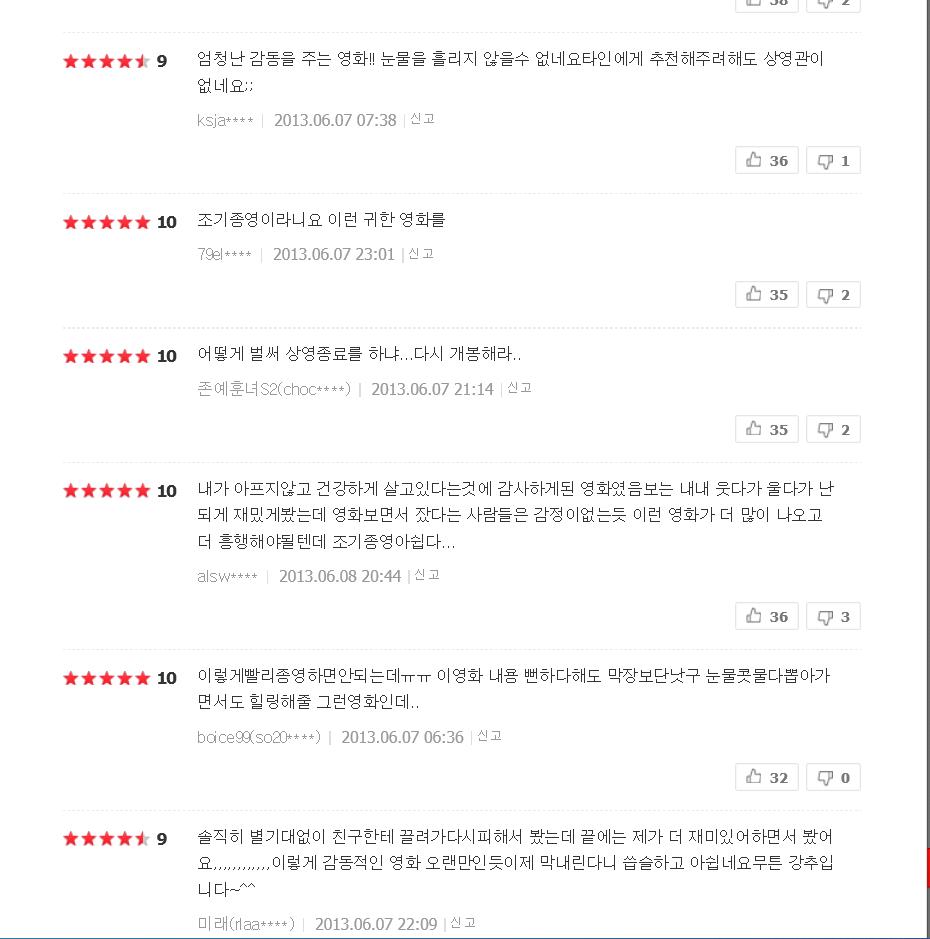Image resolution: width=930 pixels, height=939 pixels.
Task: Upvote the review by 79el****
Action: (x=767, y=295)
